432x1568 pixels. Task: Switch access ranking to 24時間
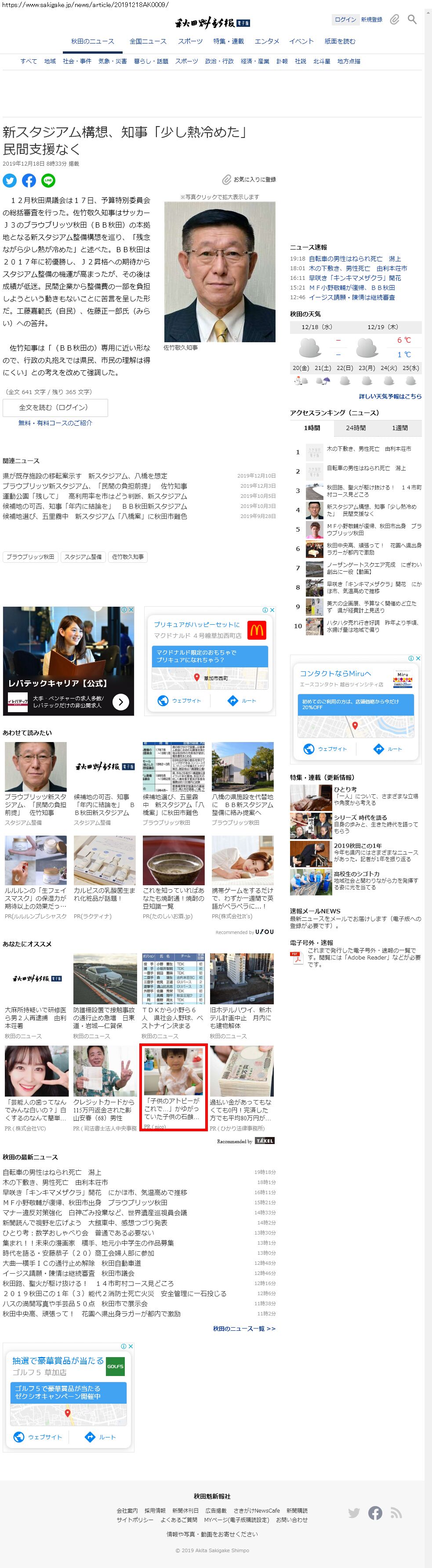pyautogui.click(x=356, y=428)
